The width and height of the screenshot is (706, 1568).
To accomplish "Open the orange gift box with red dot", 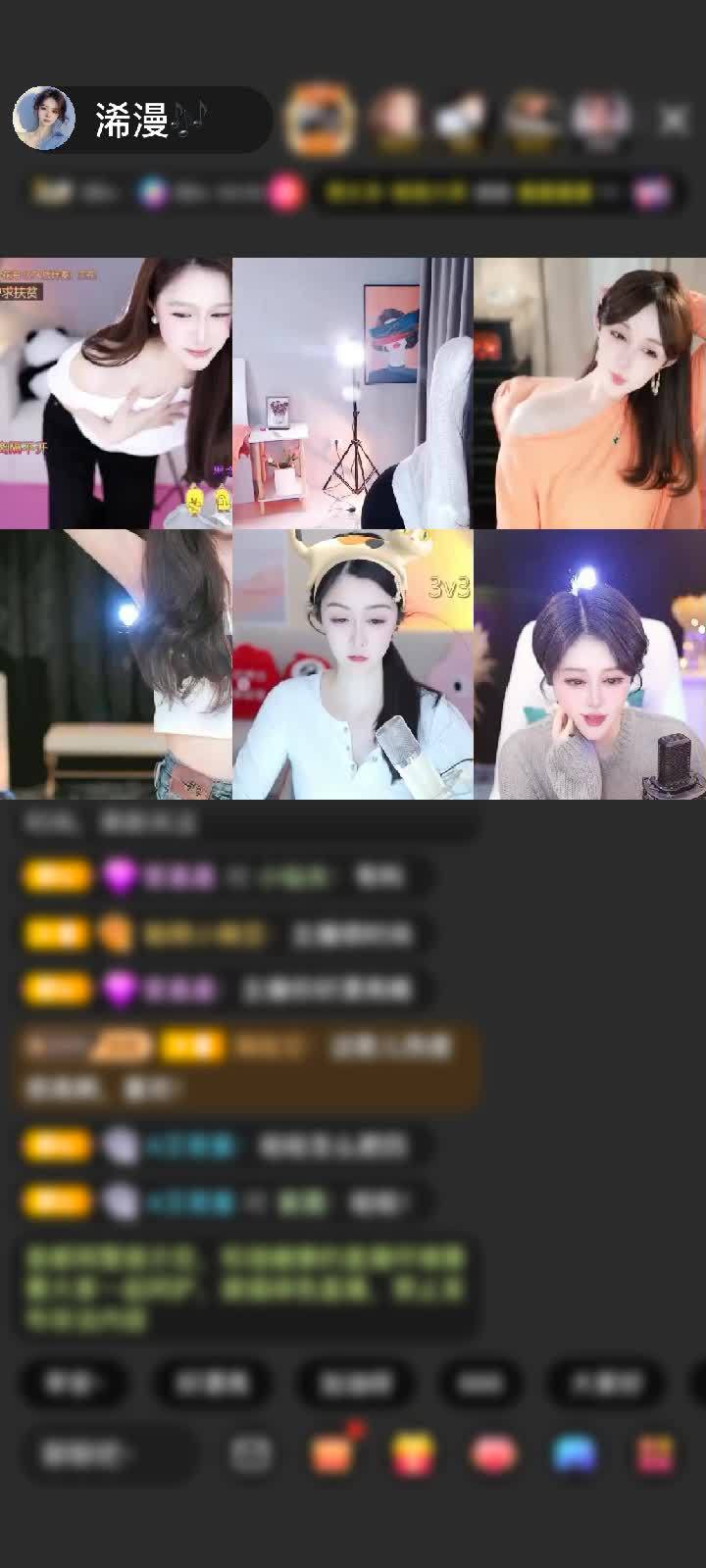I will click(x=332, y=1453).
